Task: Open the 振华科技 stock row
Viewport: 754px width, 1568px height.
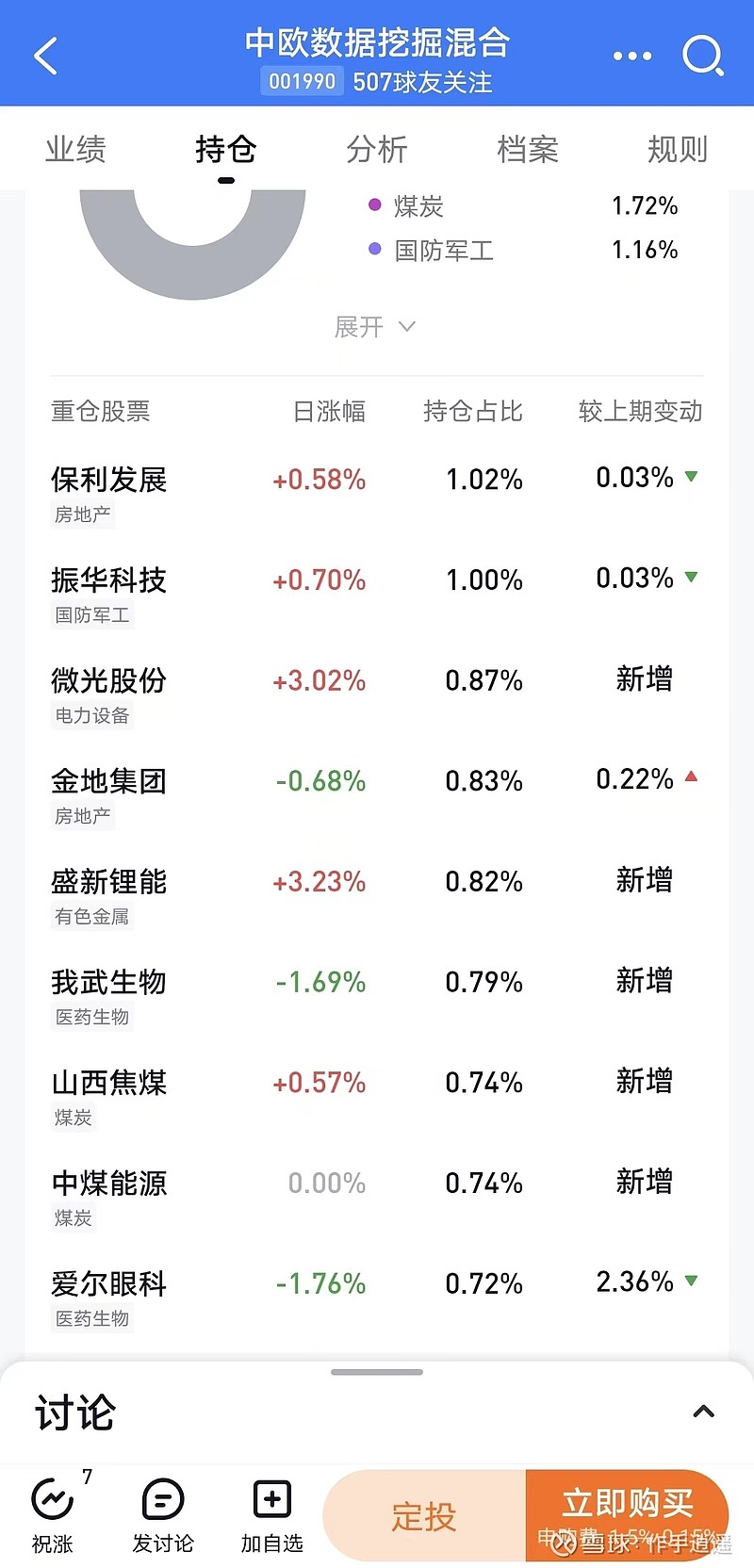Action: point(377,595)
